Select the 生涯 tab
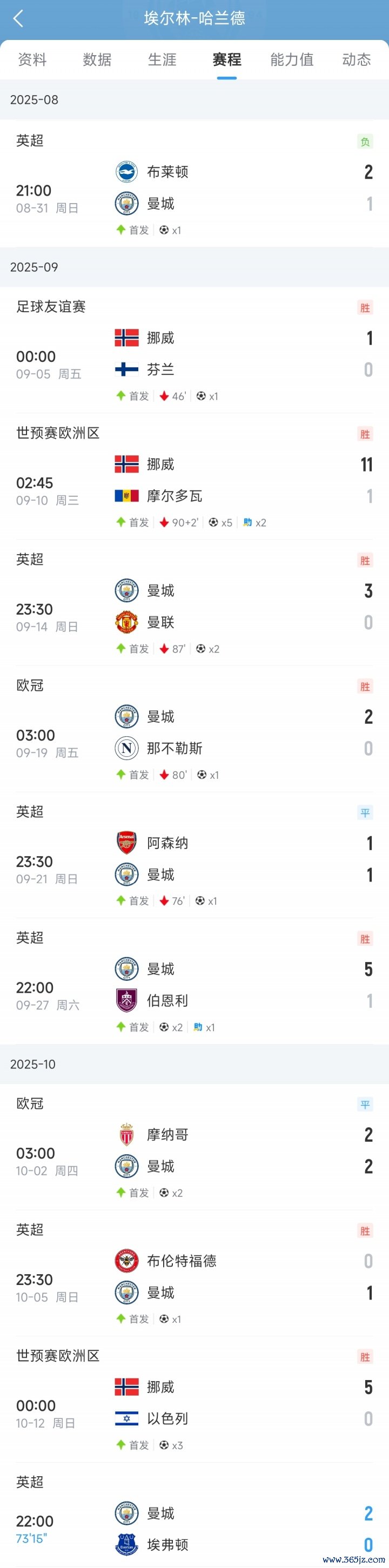 tap(162, 59)
